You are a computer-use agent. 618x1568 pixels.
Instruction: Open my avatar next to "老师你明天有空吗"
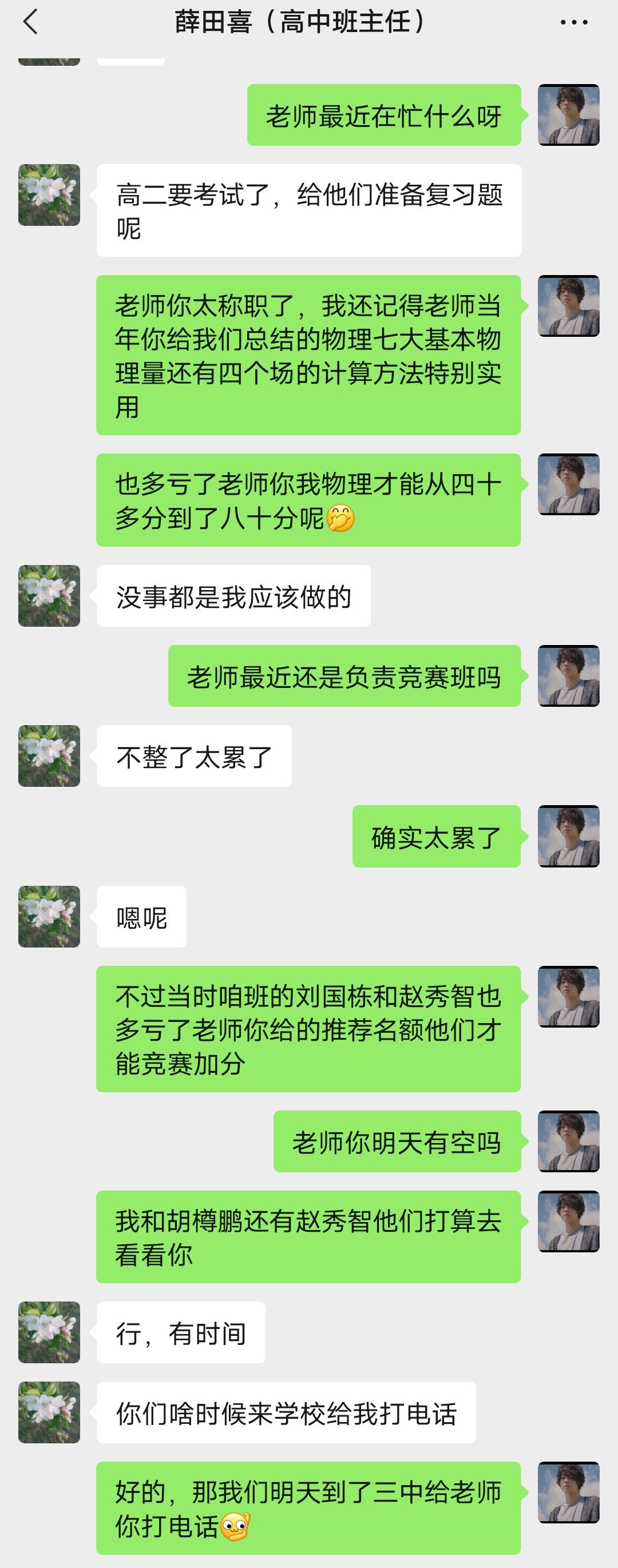tap(569, 1141)
